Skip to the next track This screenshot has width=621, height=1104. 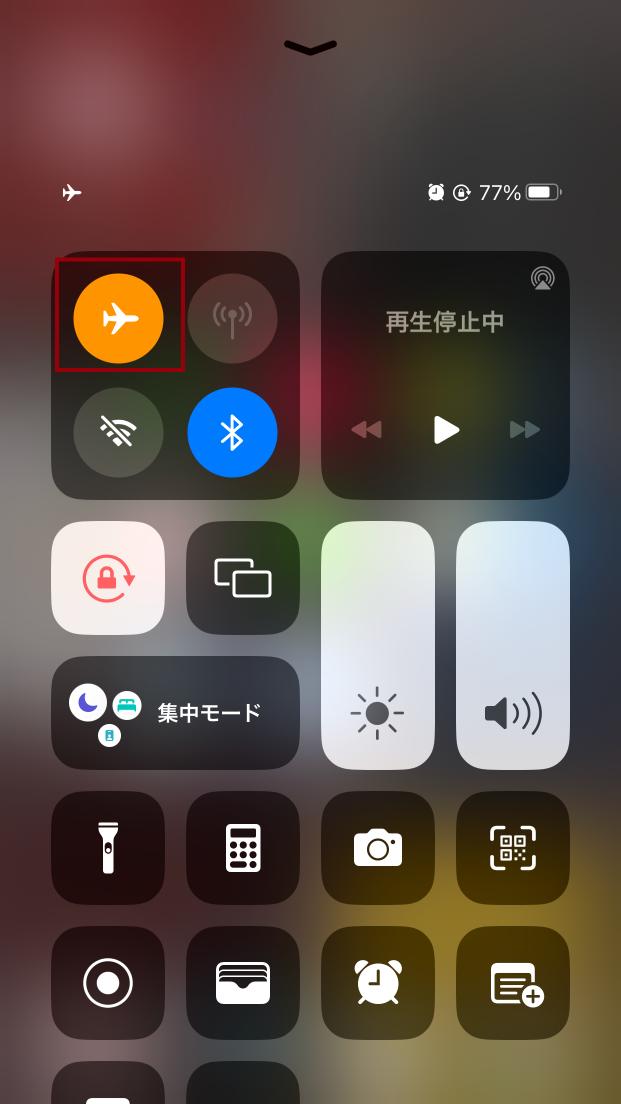[x=525, y=429]
